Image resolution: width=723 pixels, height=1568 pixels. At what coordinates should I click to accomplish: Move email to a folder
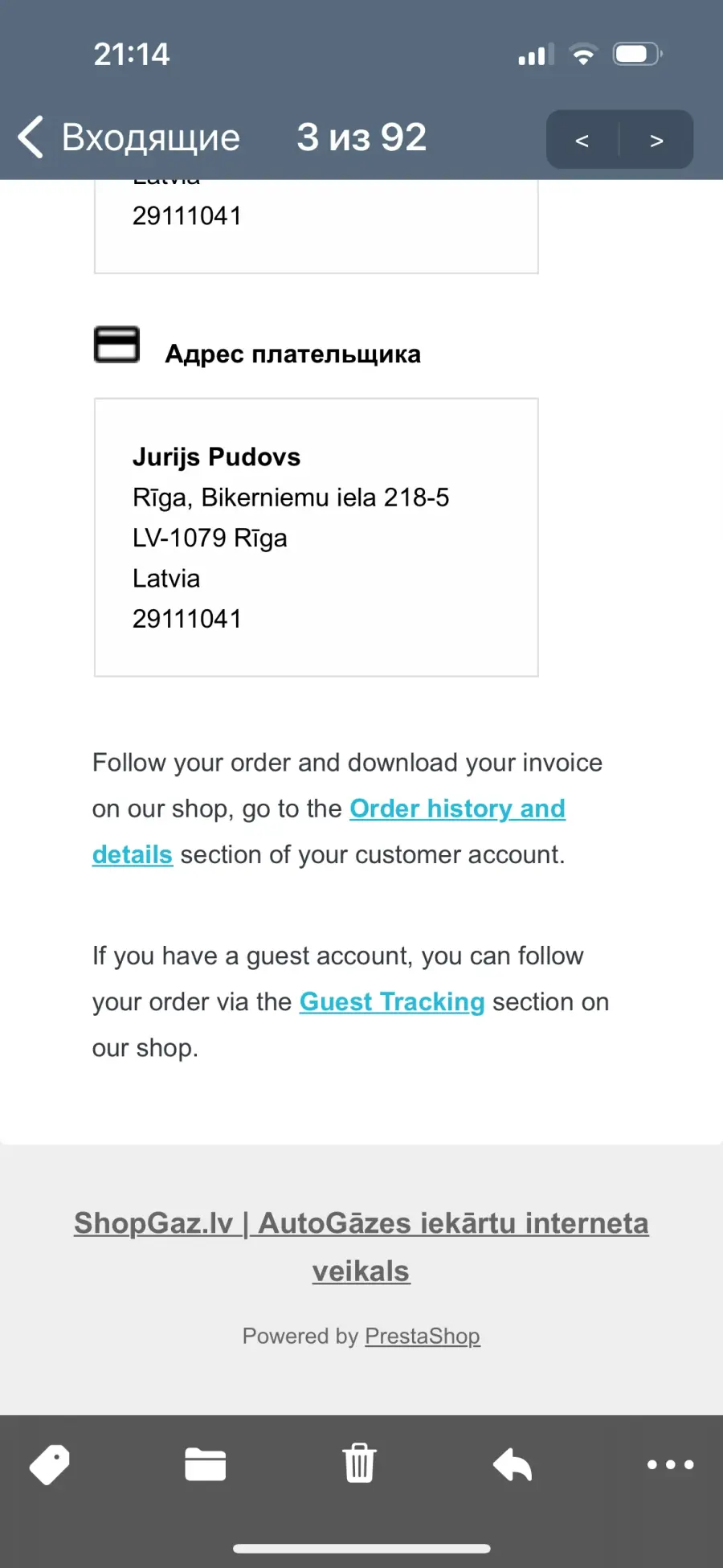tap(205, 1464)
